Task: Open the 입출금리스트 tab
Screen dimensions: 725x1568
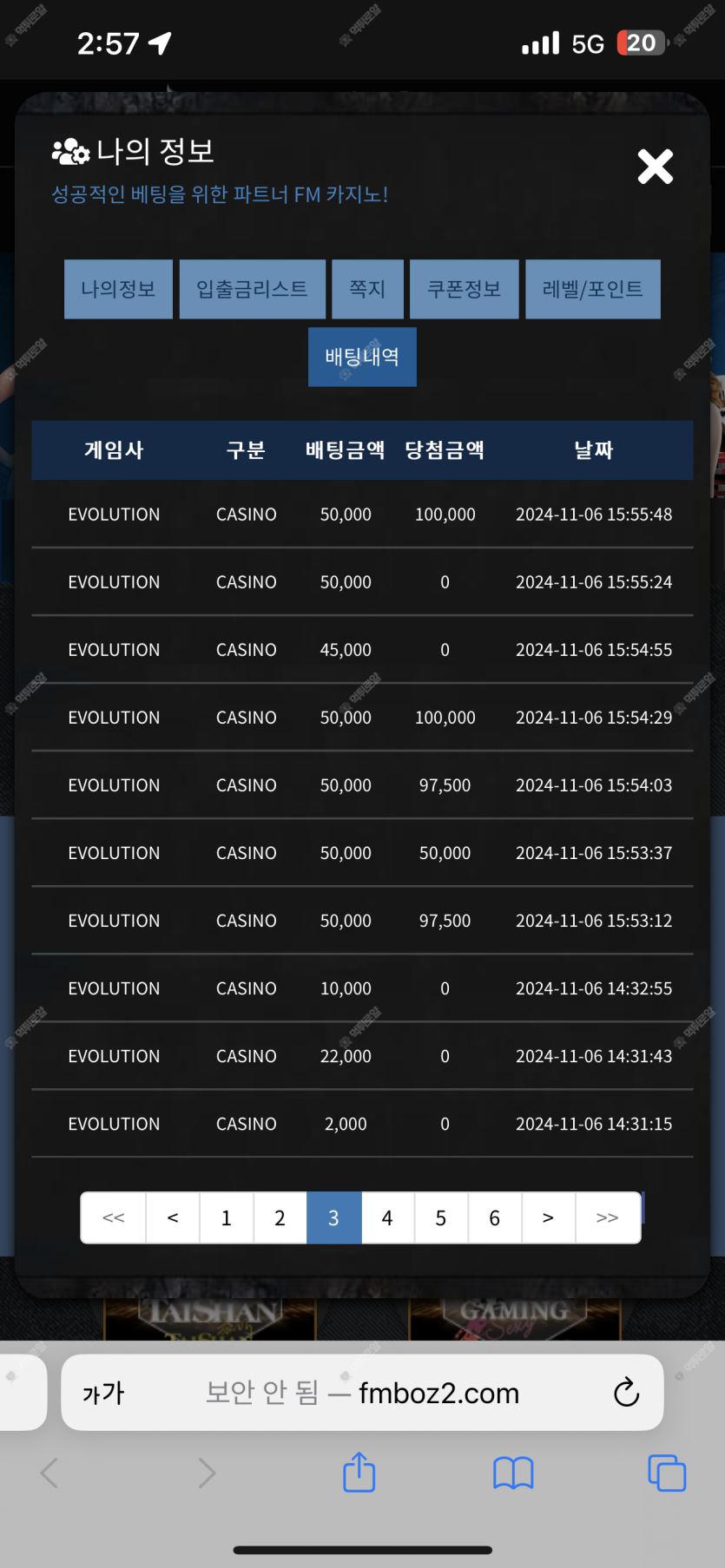Action: [252, 289]
